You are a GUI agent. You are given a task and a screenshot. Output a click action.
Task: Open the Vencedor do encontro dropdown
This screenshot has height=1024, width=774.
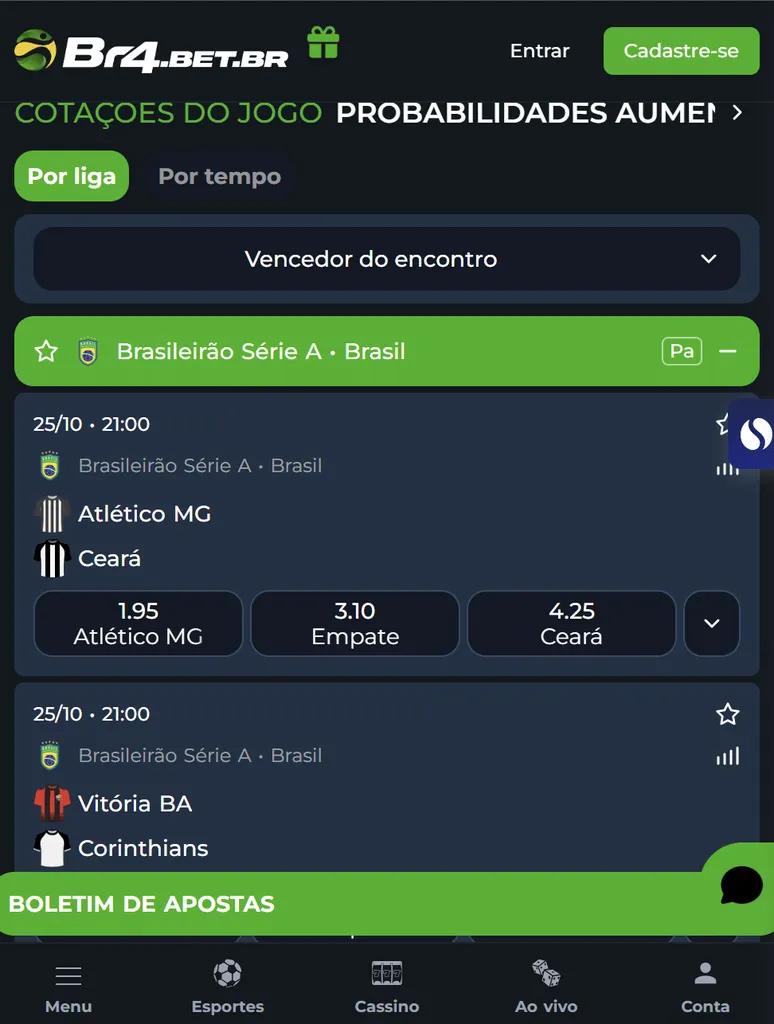click(386, 259)
